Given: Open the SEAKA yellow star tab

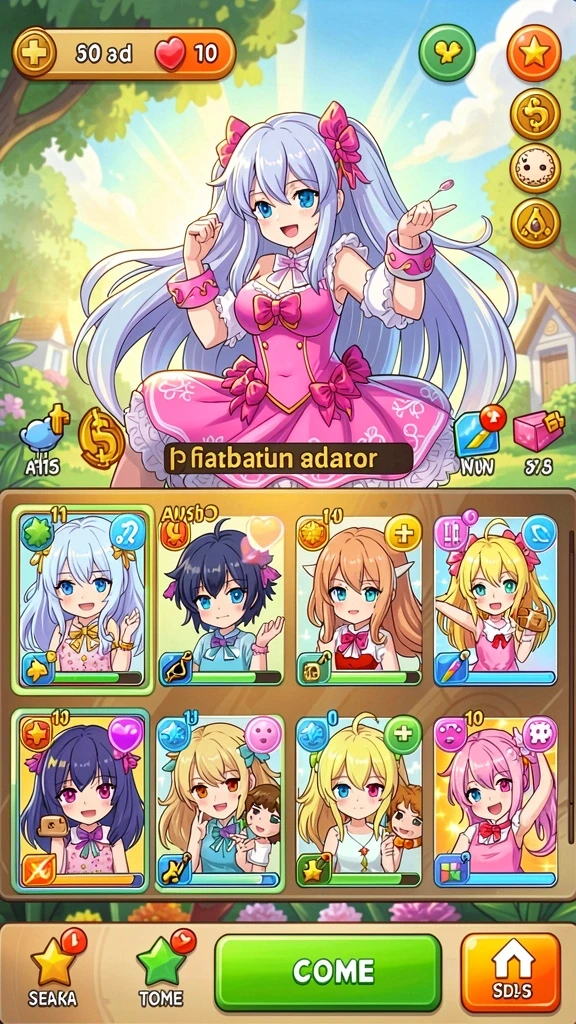Looking at the screenshot, I should [x=54, y=970].
